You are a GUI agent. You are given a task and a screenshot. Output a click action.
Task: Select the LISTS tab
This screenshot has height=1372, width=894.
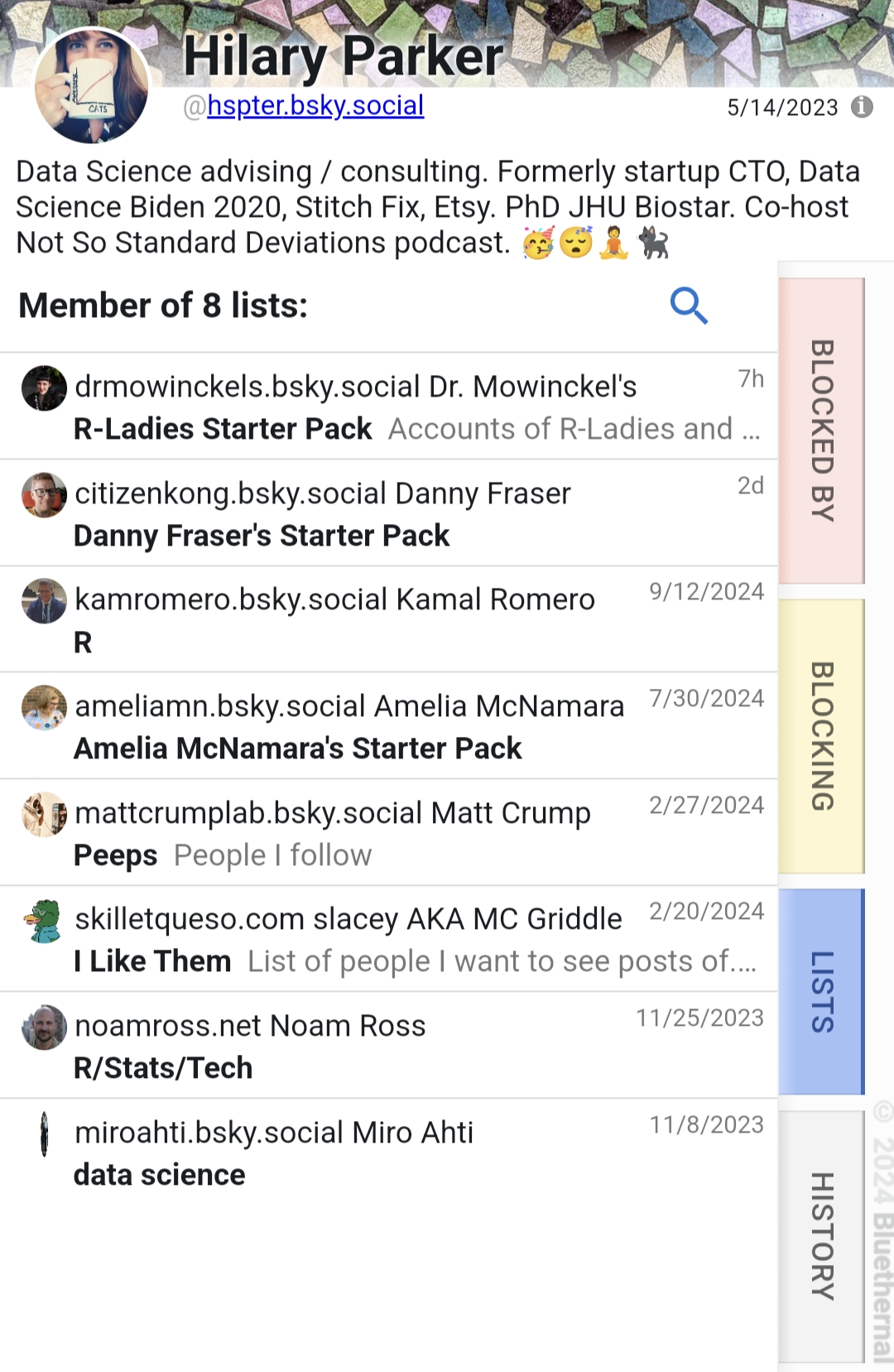821,991
